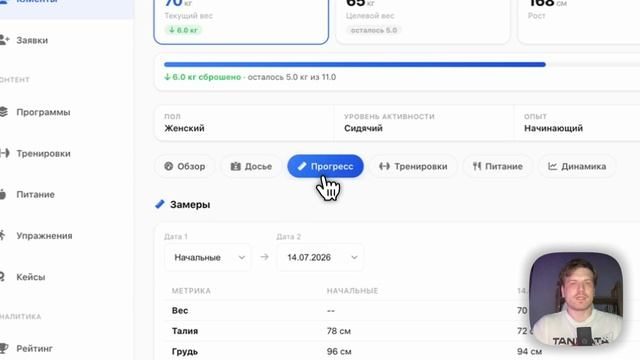This screenshot has width=640, height=360.
Task: Expand the Дата 1 Начальные dropdown
Action: (208, 258)
